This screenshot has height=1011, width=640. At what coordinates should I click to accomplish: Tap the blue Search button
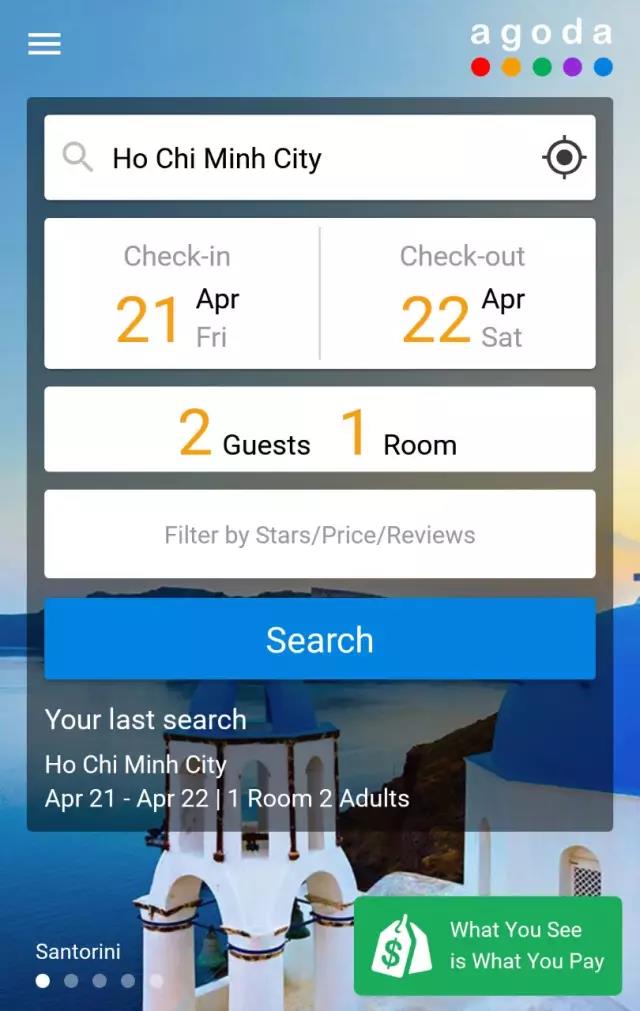[x=319, y=639]
